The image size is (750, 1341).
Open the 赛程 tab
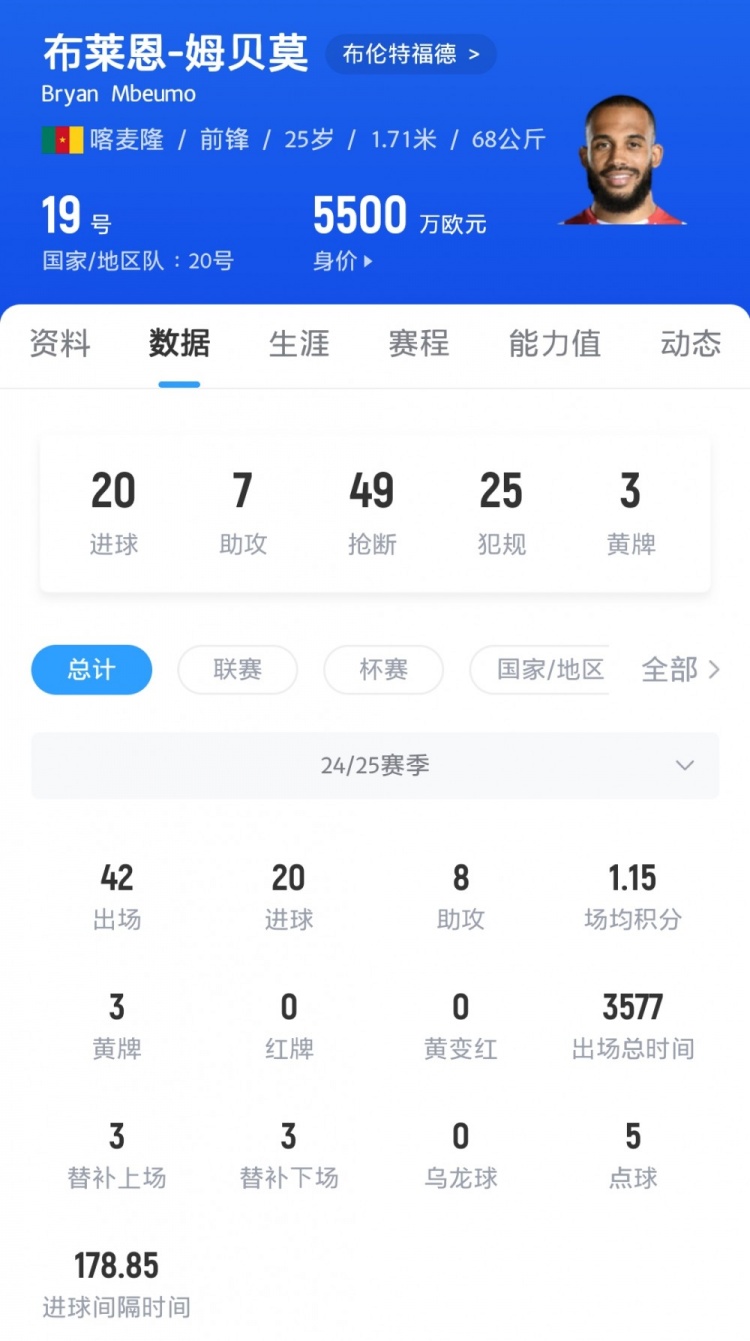tap(419, 343)
